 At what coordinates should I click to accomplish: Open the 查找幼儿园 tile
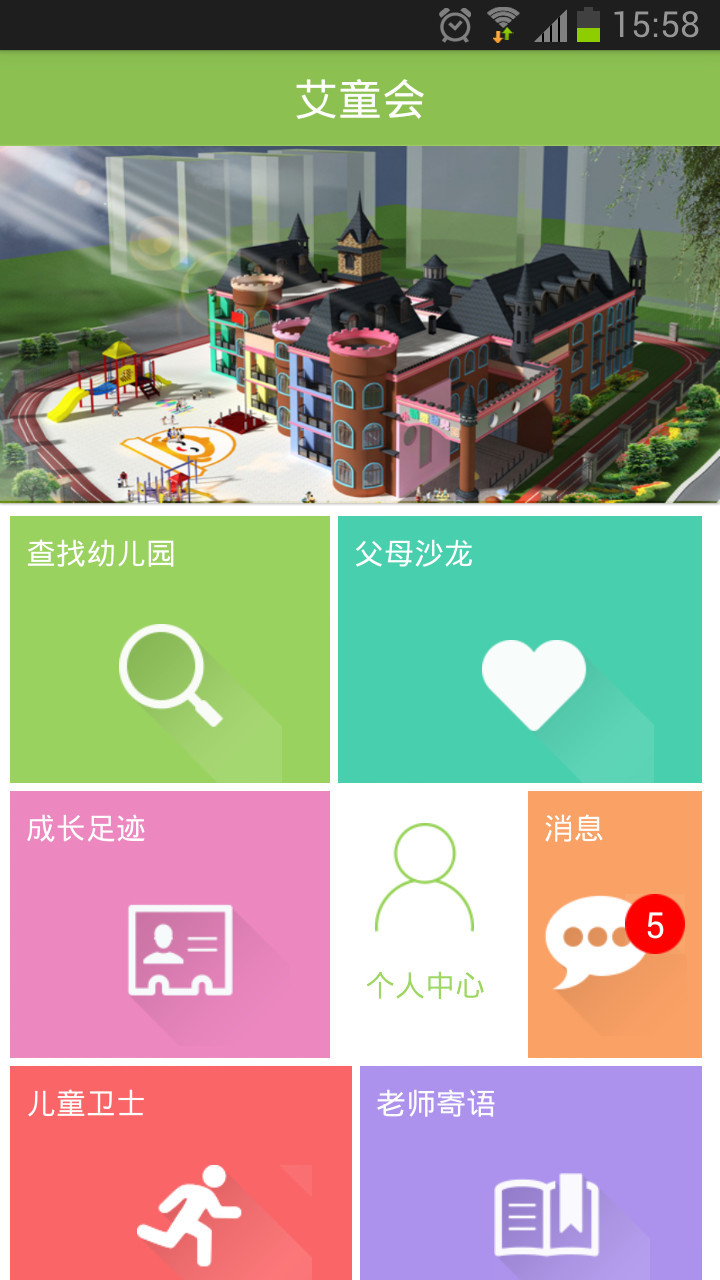[168, 648]
